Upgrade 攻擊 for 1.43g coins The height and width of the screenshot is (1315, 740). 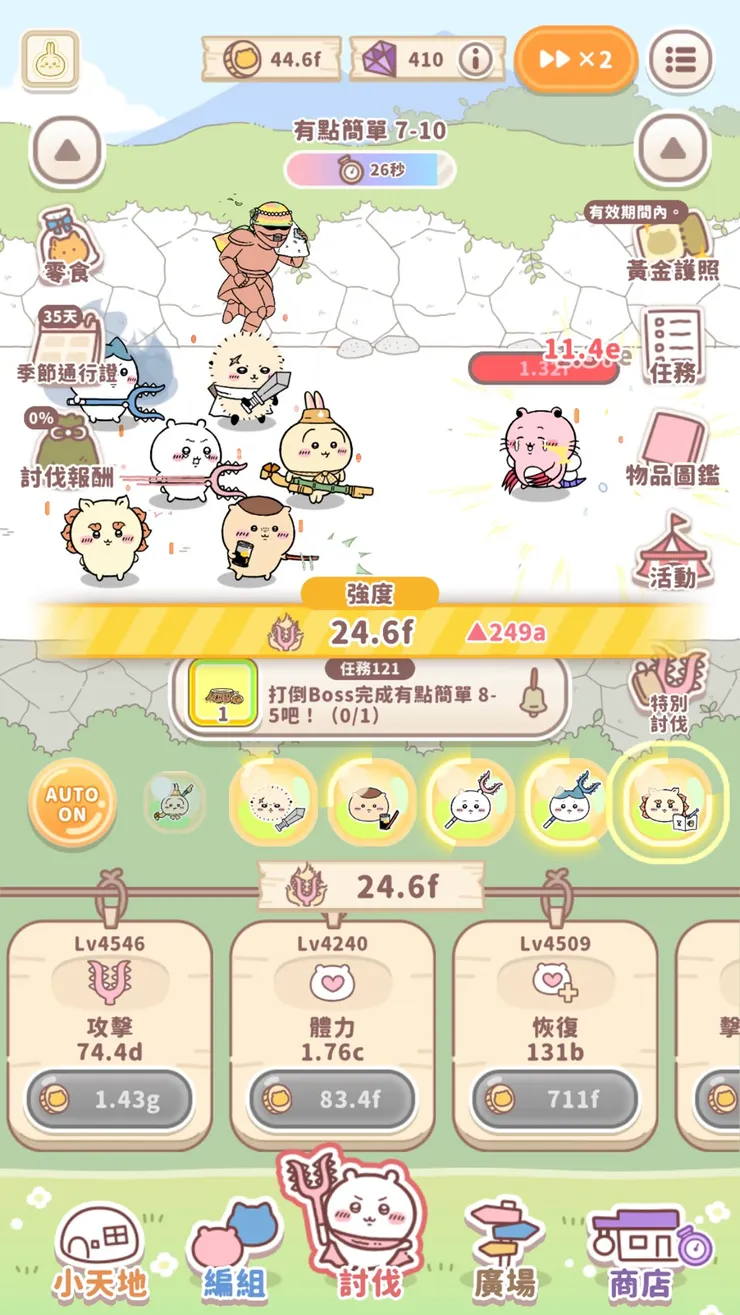[x=109, y=1099]
